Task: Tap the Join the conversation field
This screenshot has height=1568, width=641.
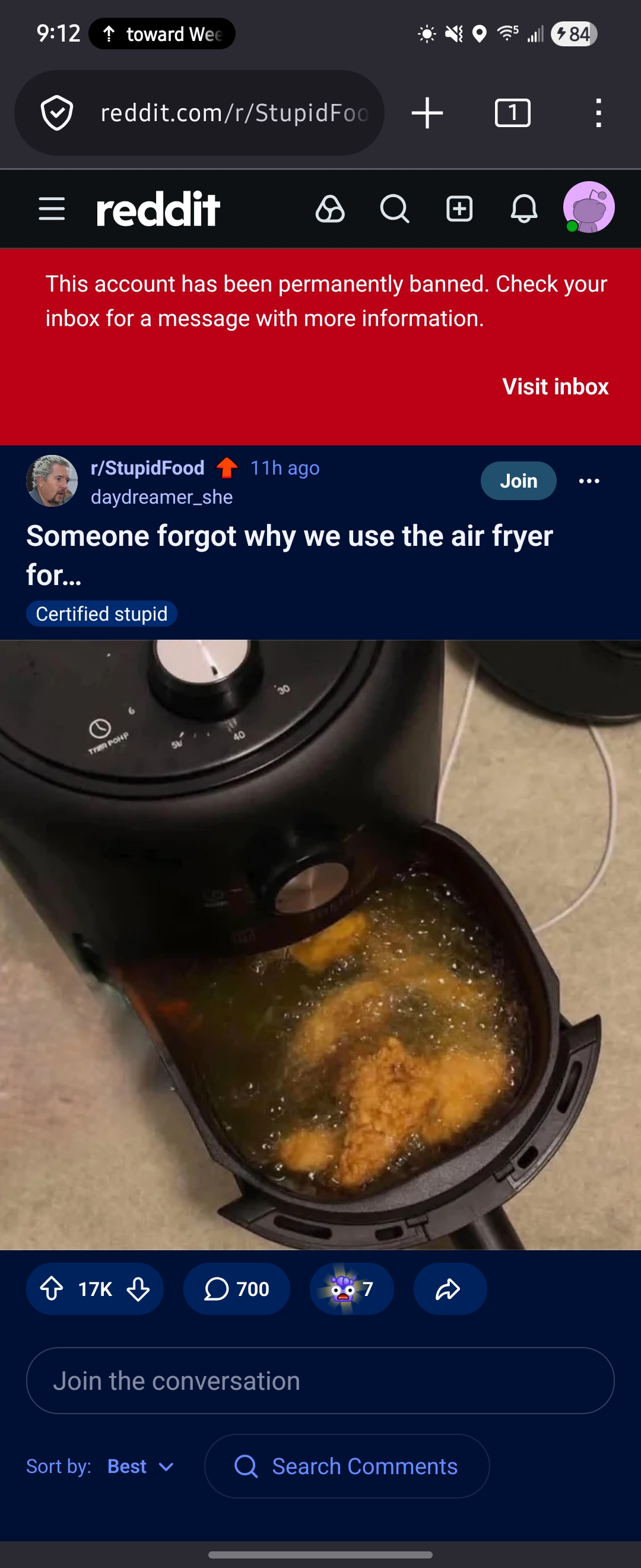Action: [320, 1380]
